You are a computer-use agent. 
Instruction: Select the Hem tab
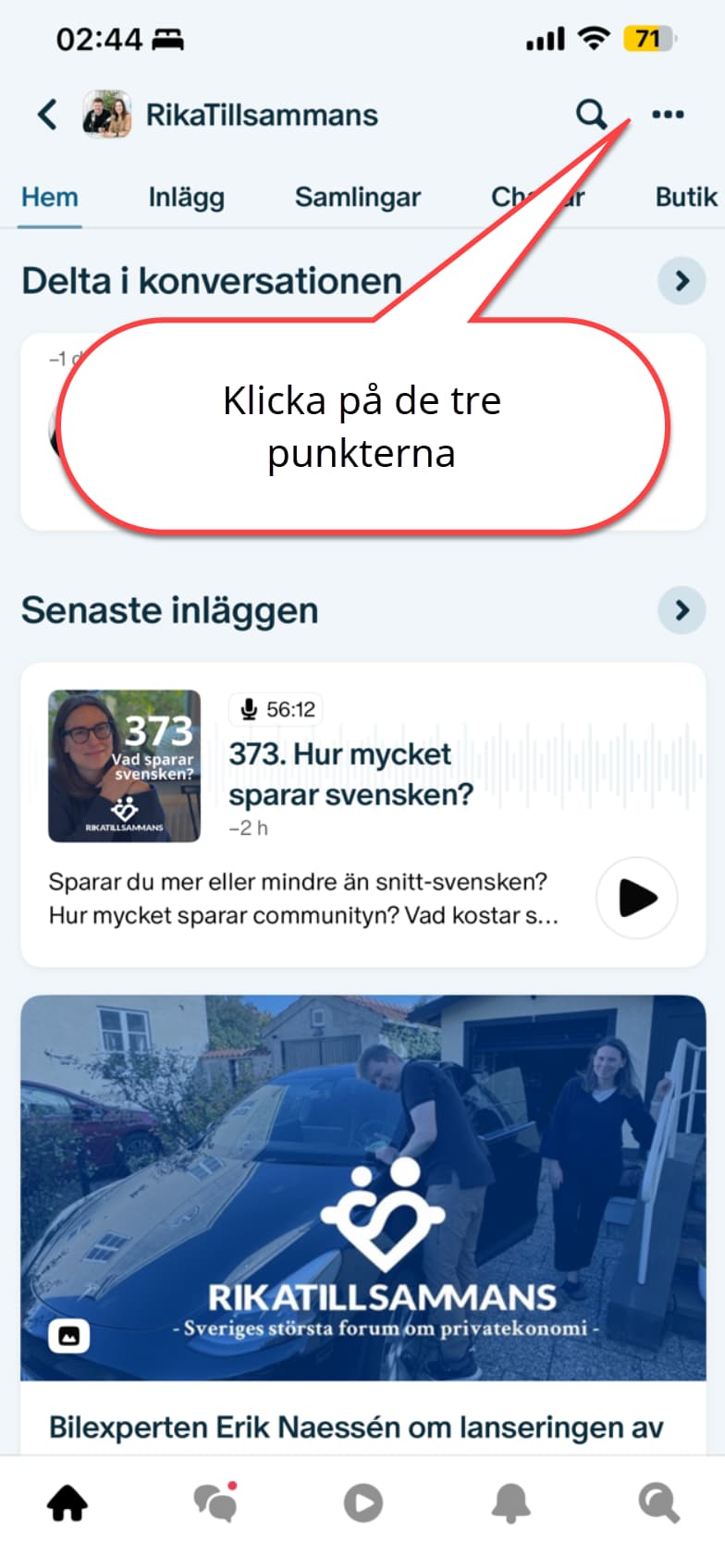coord(50,197)
